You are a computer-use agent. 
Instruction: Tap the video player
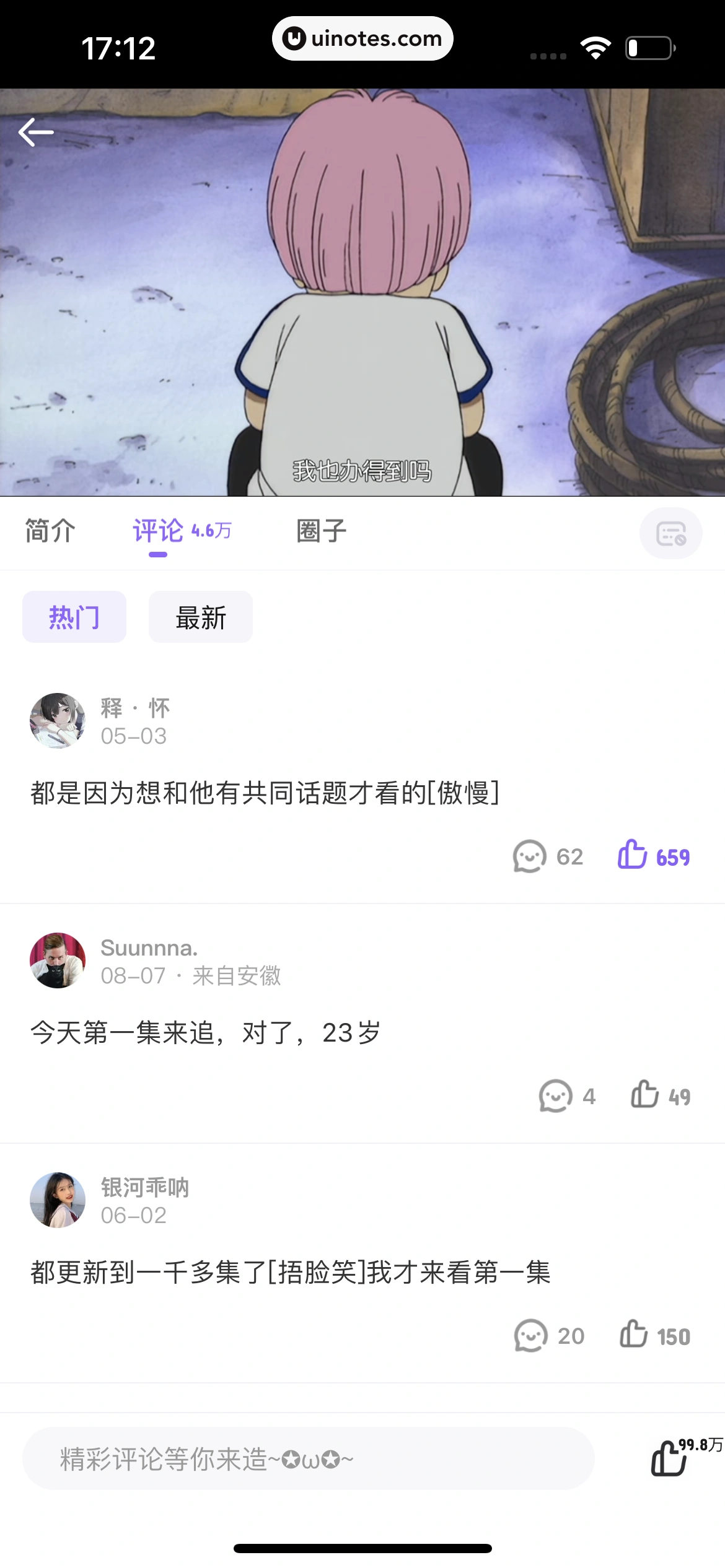point(362,292)
